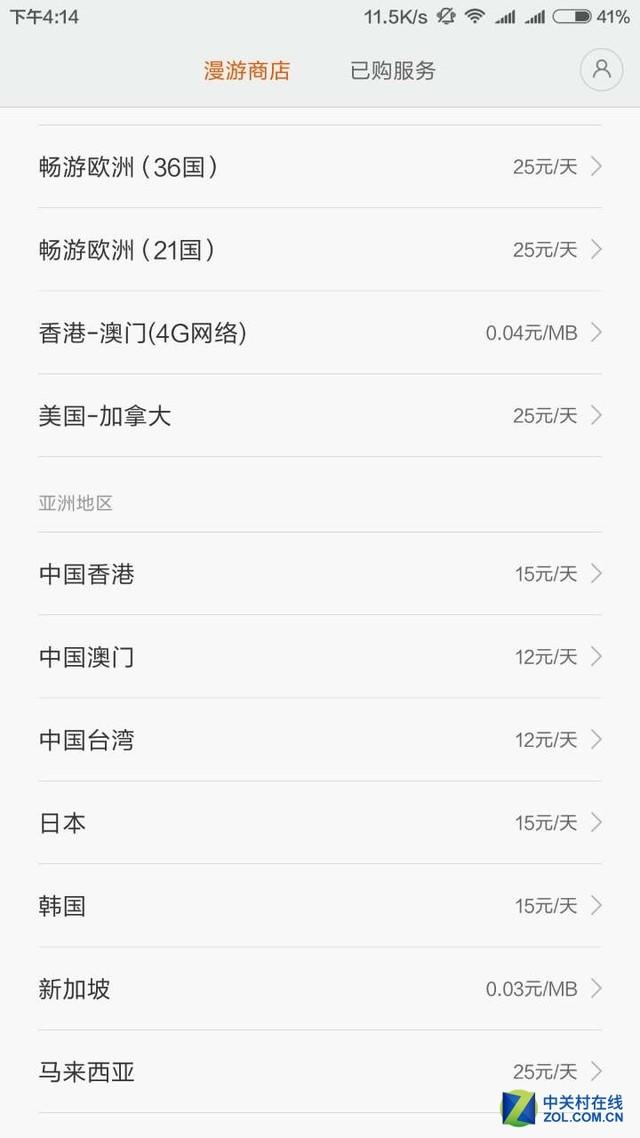640x1138 pixels.
Task: Open the 美国-加拿大 plan
Action: pos(320,416)
